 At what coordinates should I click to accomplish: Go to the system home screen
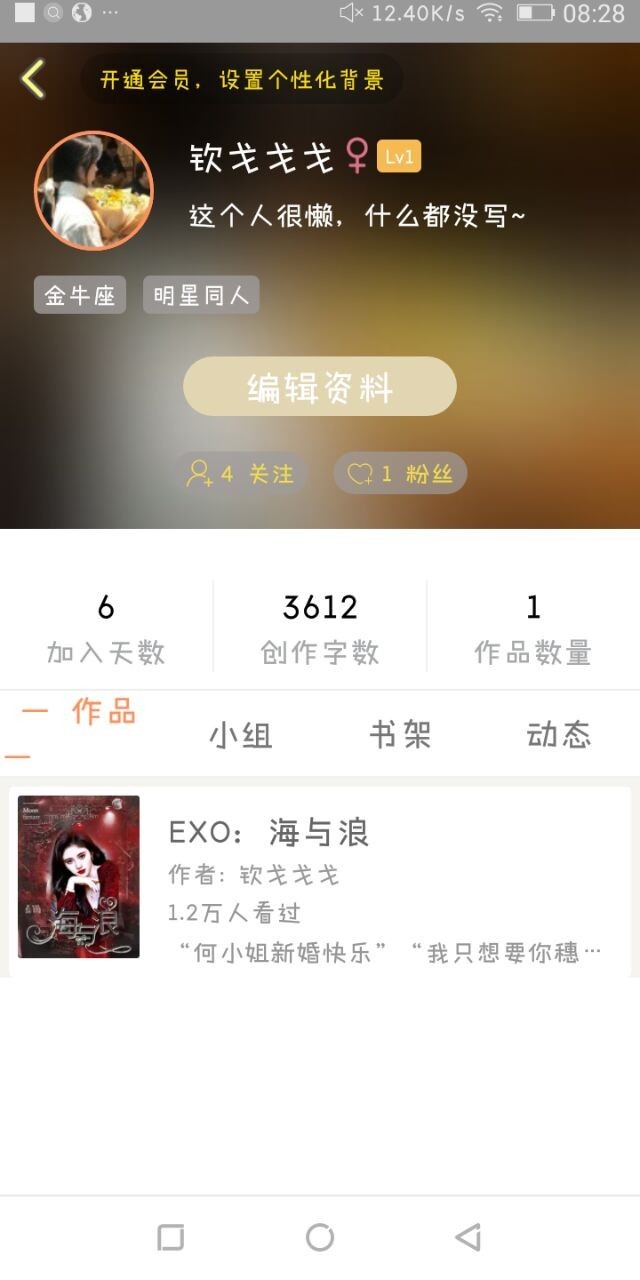[x=320, y=1237]
